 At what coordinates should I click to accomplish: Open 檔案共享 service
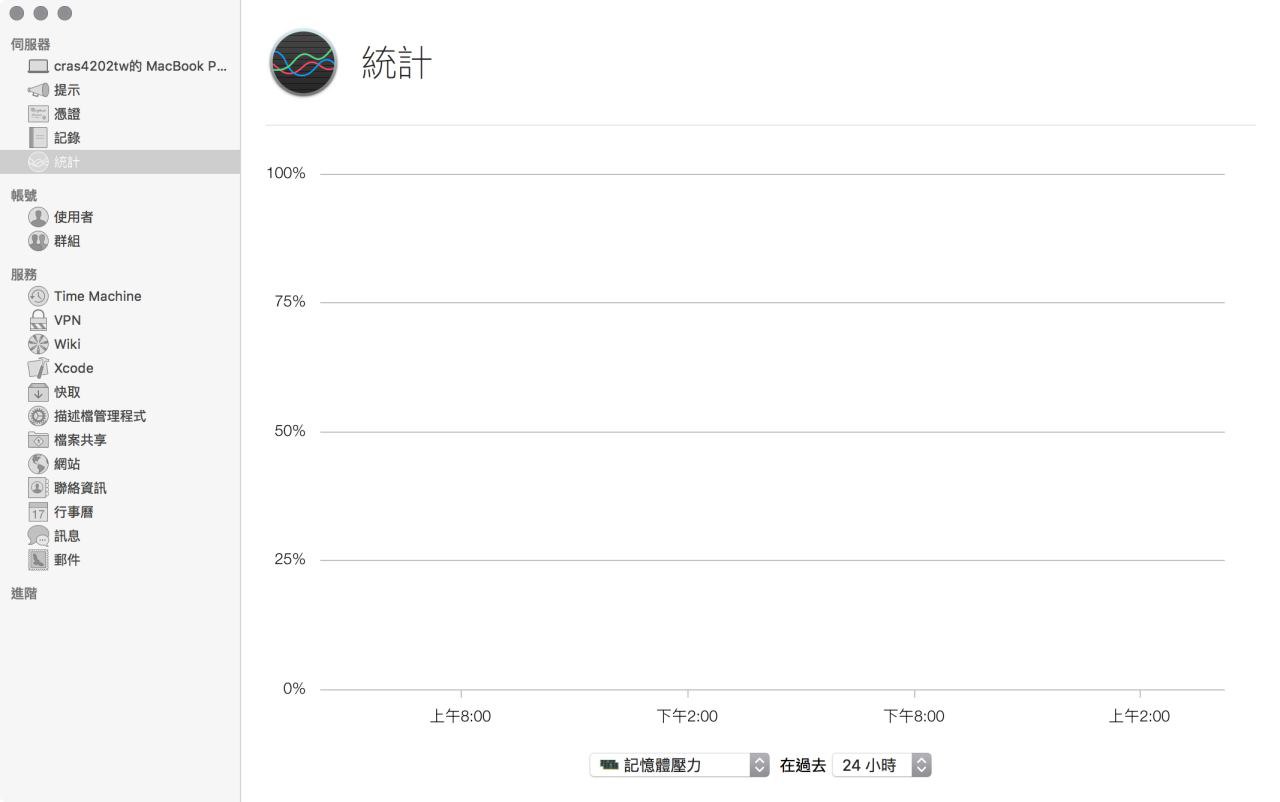tap(80, 440)
